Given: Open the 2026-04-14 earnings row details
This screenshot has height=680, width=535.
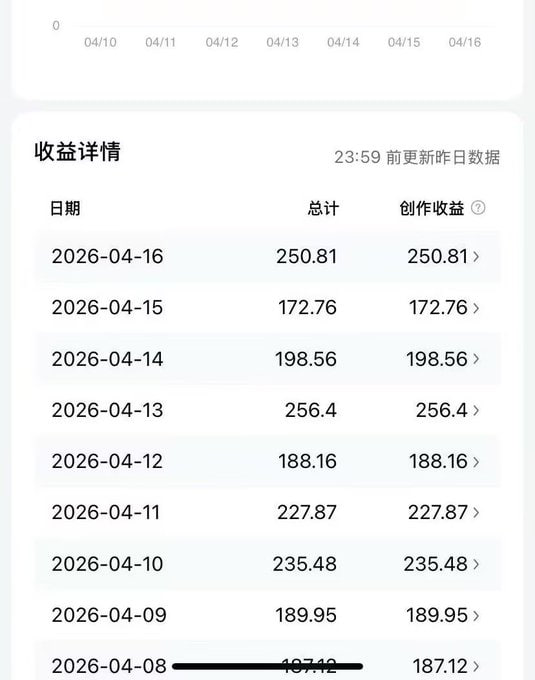Looking at the screenshot, I should coord(268,359).
